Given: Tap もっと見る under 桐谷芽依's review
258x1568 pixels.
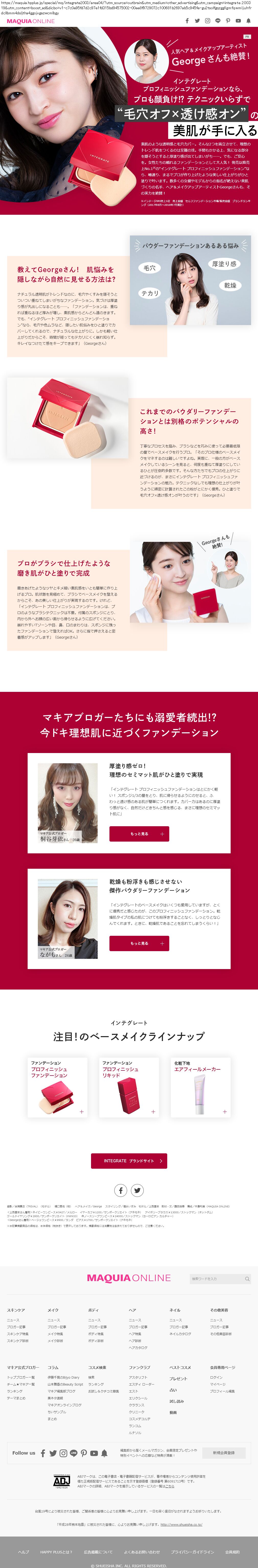Looking at the screenshot, I should 139,834.
